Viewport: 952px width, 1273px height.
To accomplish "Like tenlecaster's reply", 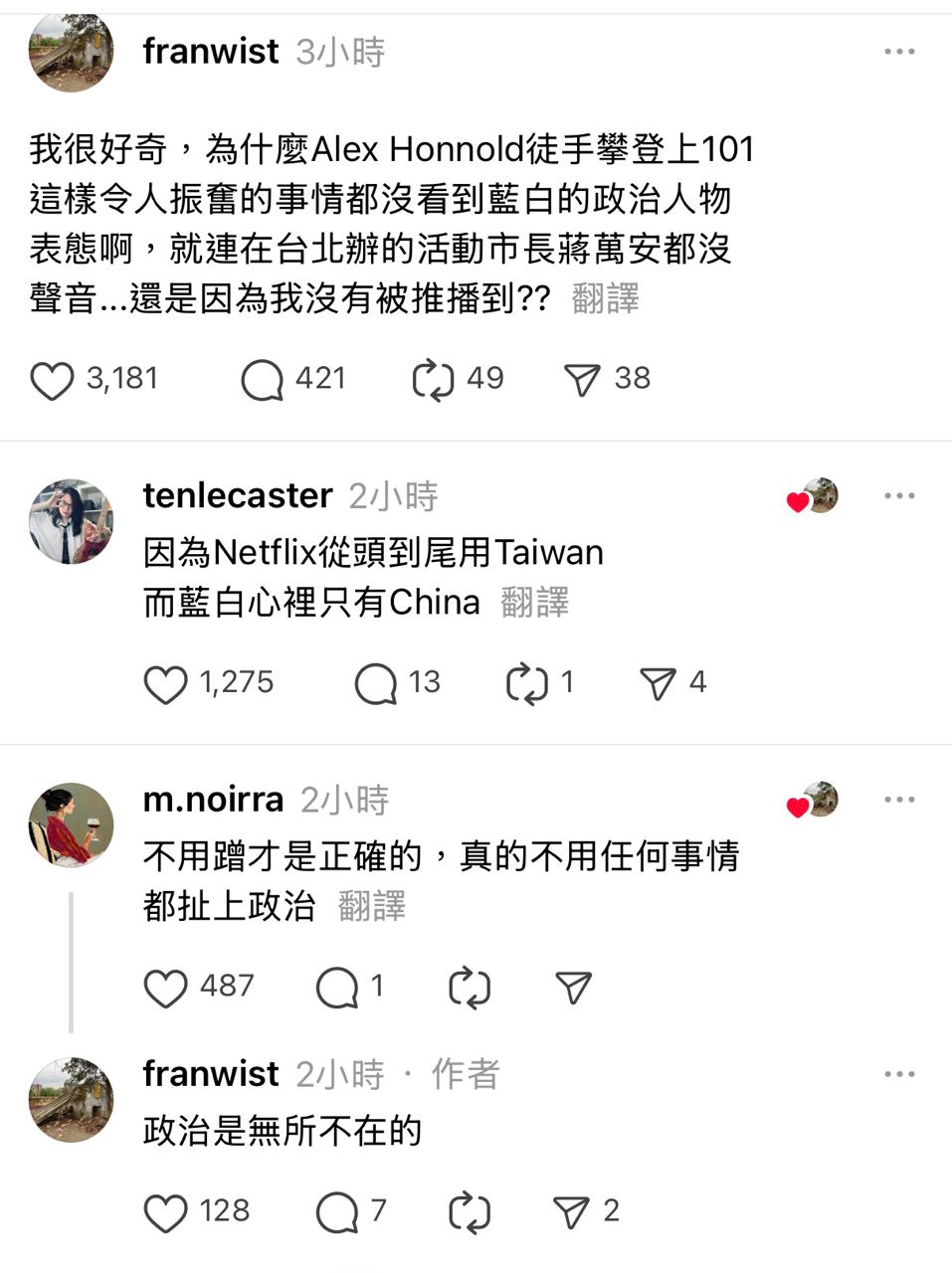I will point(165,685).
